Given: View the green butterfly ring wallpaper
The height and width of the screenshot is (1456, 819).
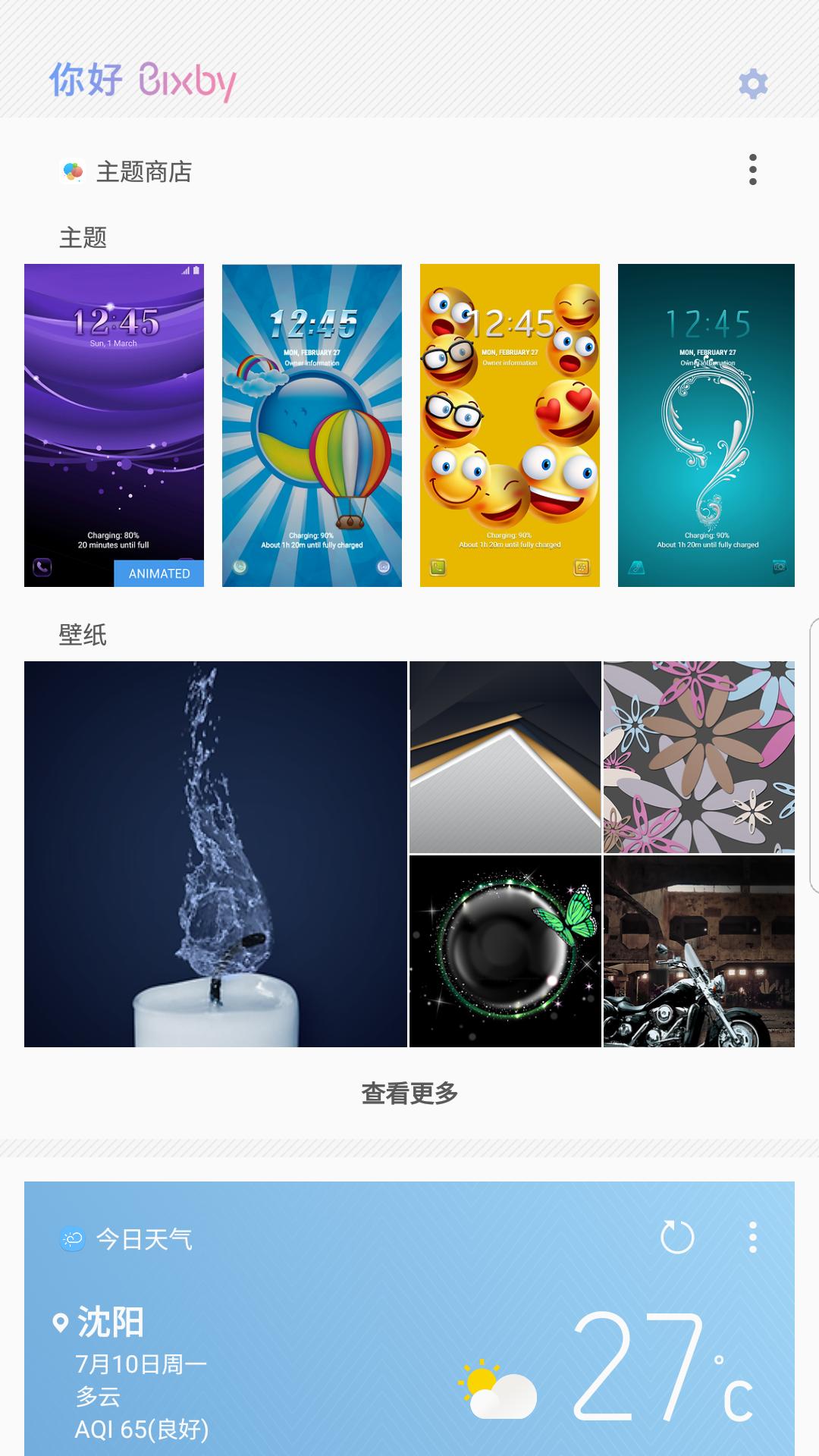Looking at the screenshot, I should [x=505, y=951].
